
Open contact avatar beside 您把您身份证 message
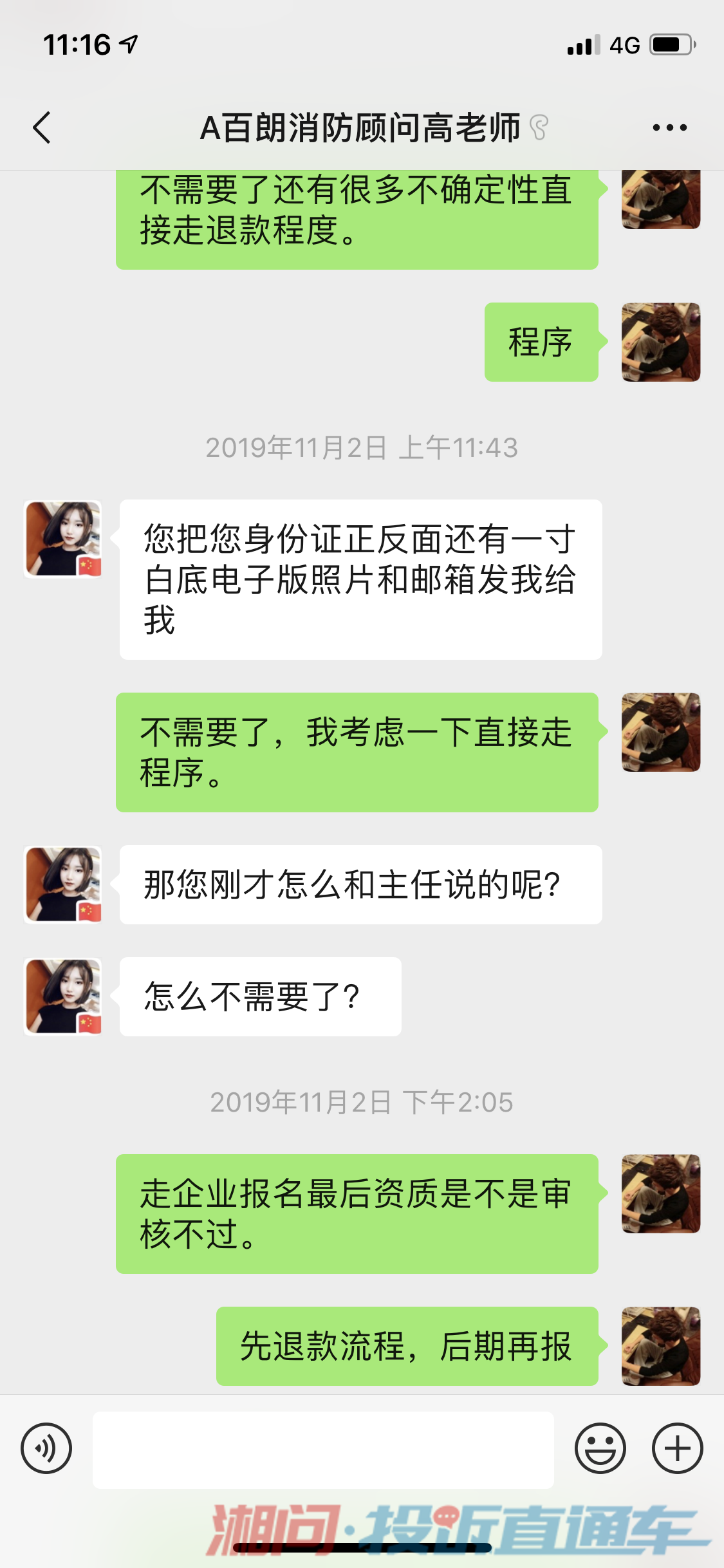tap(63, 539)
